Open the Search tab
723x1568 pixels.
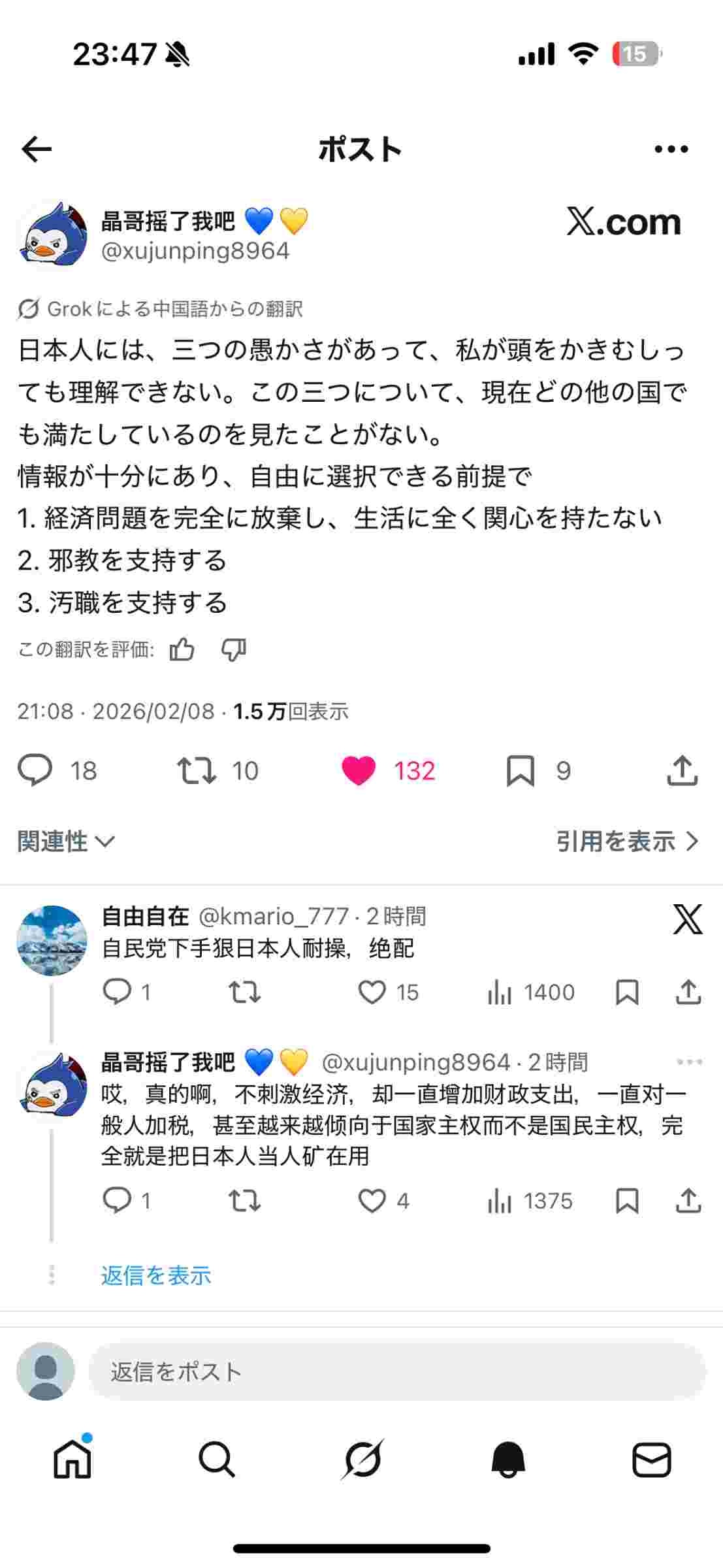coord(217,1459)
